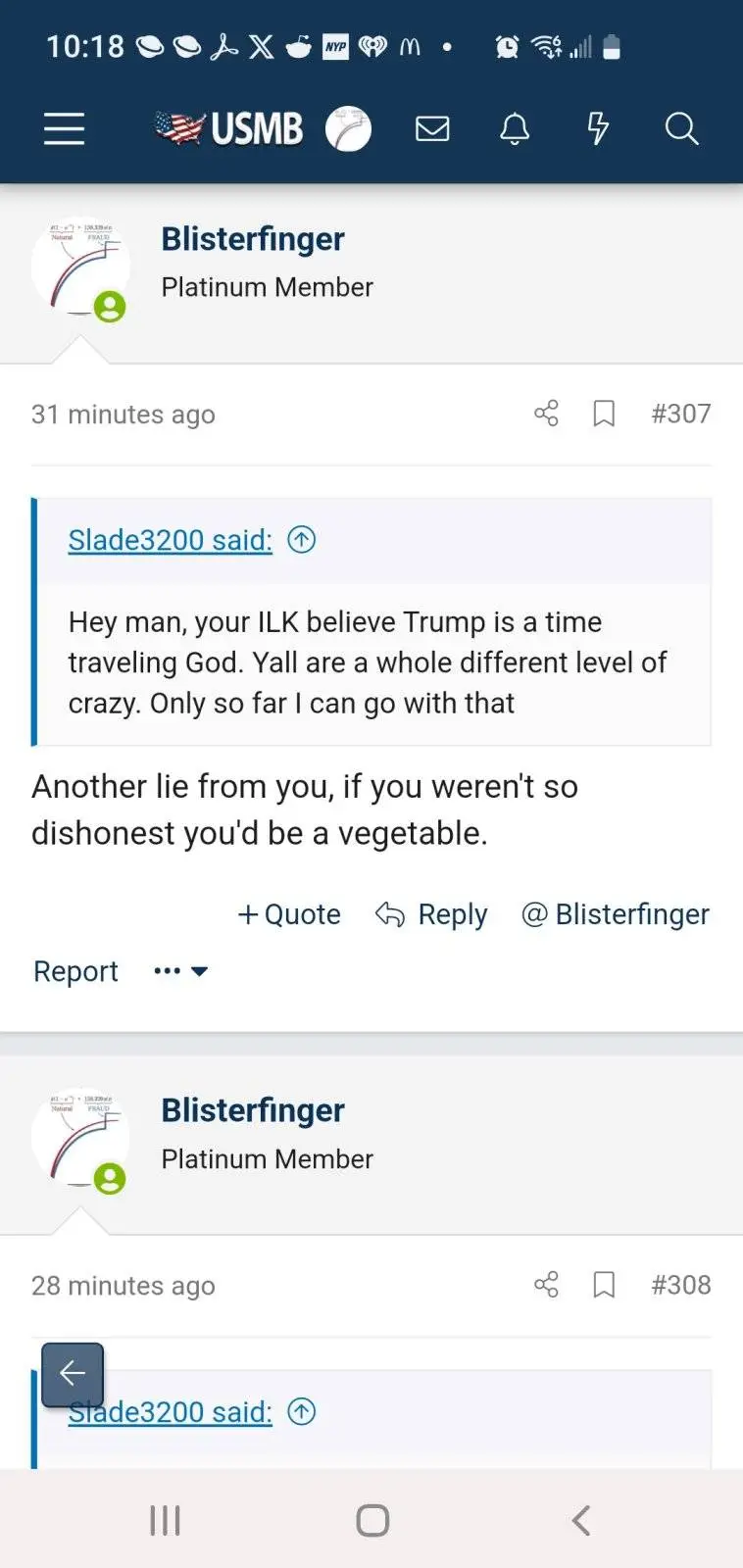Open Blisterfinger's profile name on post #308
The height and width of the screenshot is (1568, 743).
point(253,1110)
